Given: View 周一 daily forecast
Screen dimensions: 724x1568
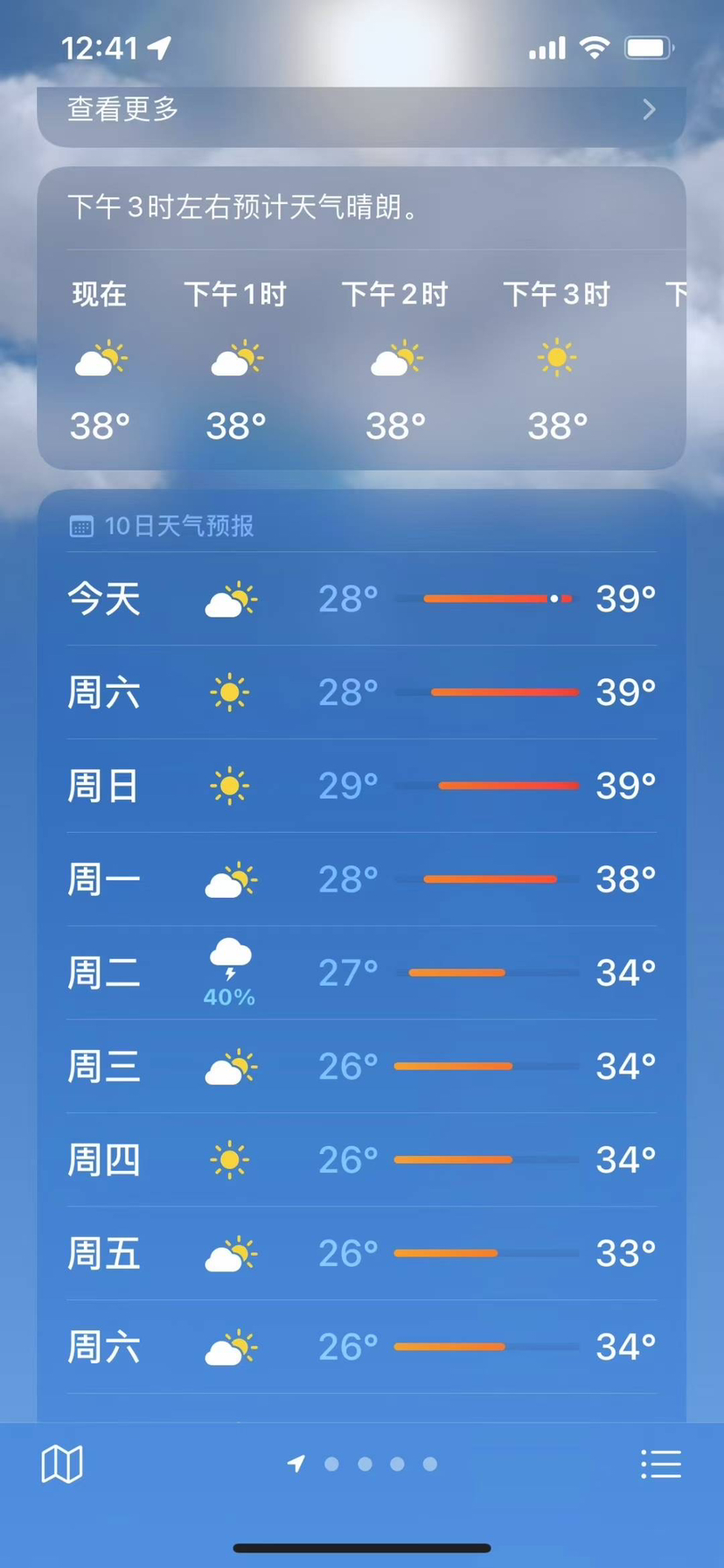Looking at the screenshot, I should coord(361,879).
